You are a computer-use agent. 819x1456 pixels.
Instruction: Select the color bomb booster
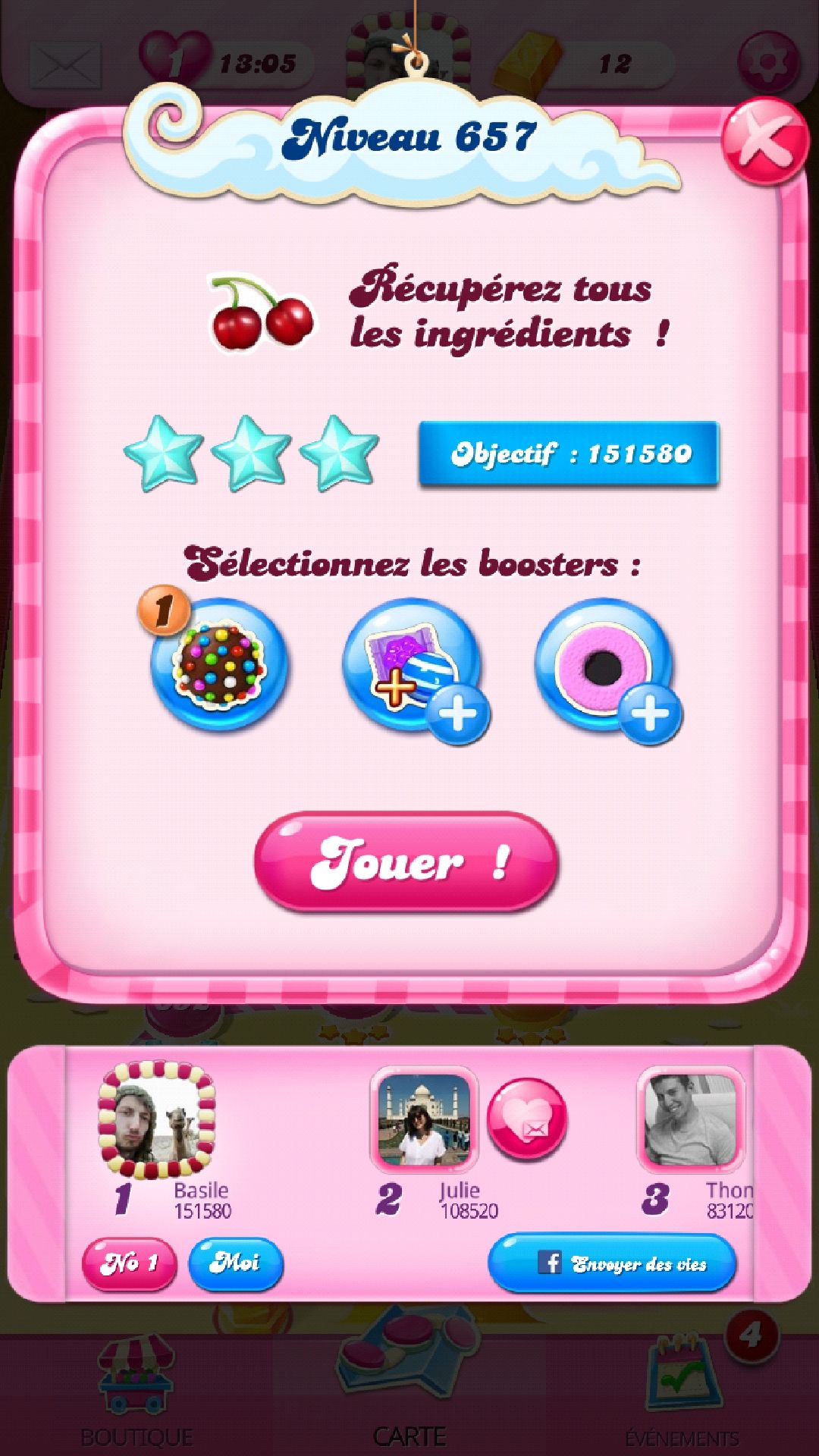pyautogui.click(x=218, y=665)
